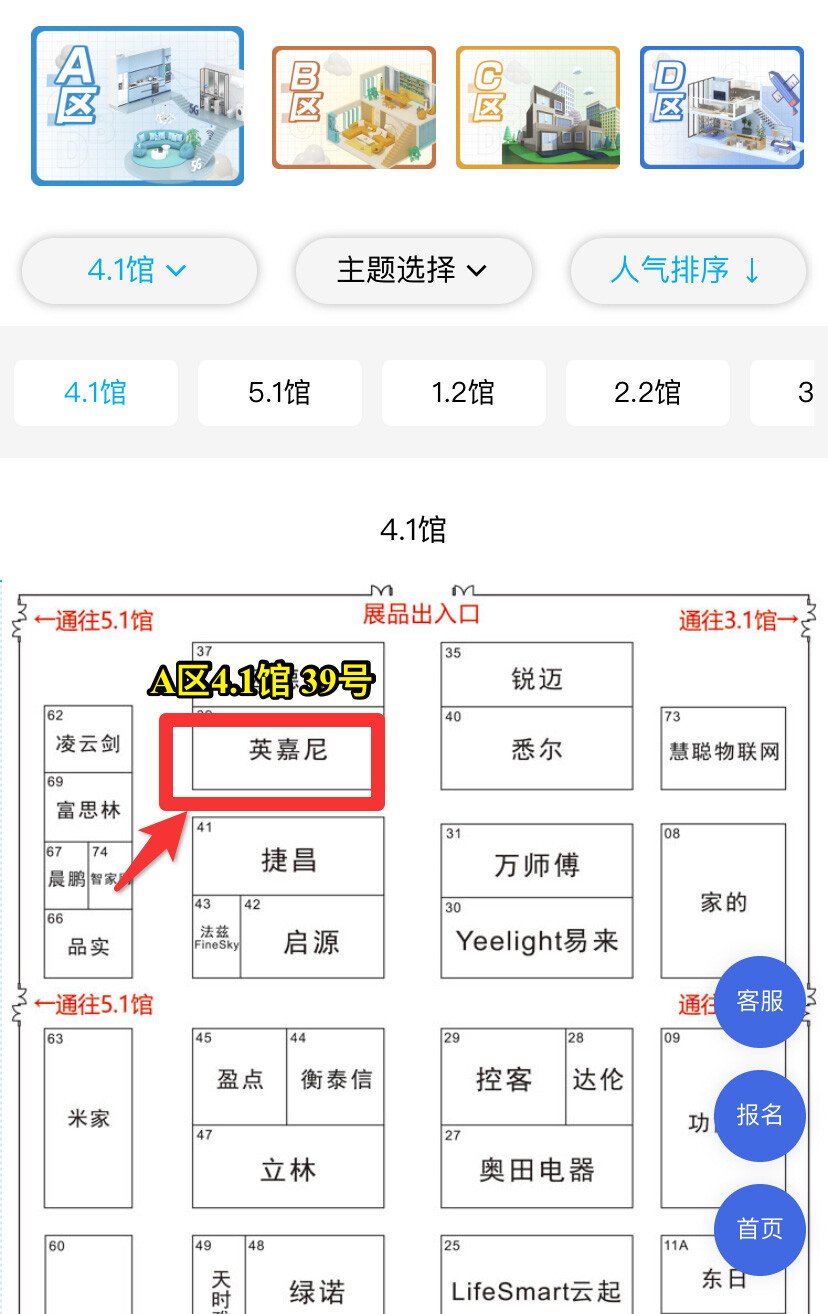Switch to the 1.2馆 tab
Screen dimensions: 828x1314
[x=463, y=393]
